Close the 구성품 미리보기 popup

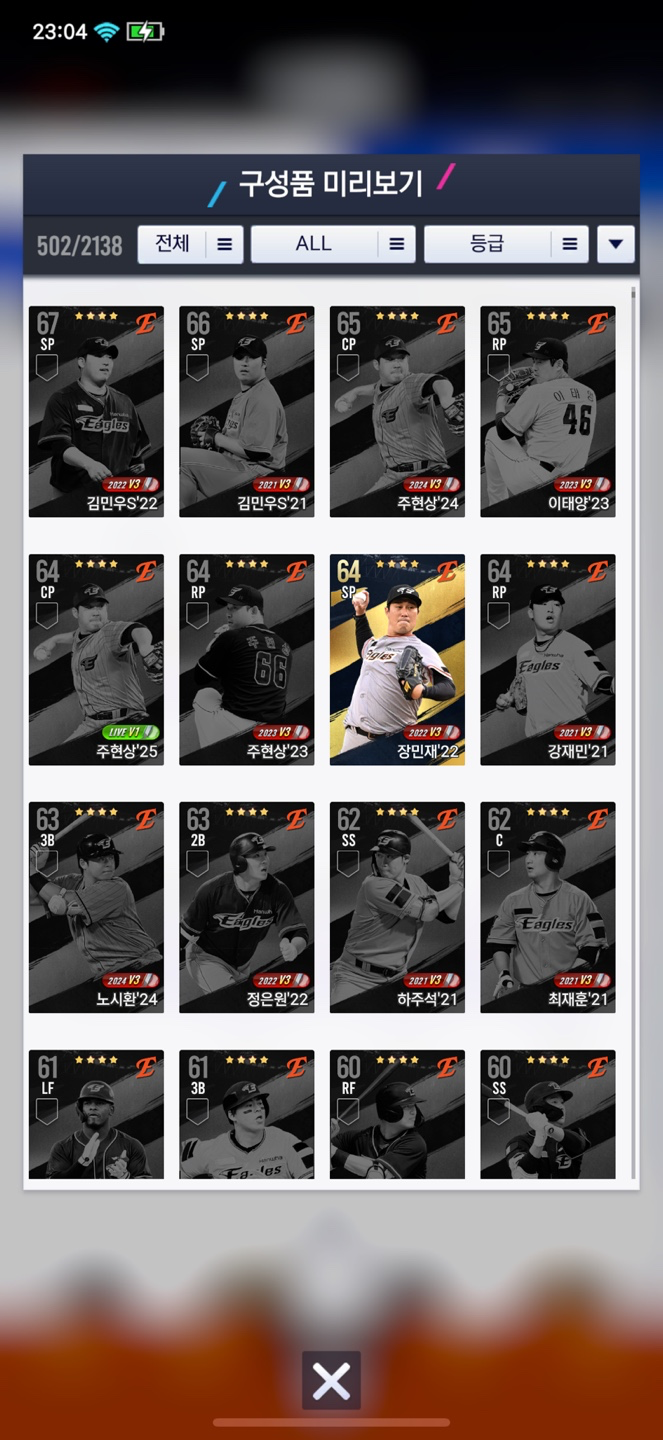(331, 1381)
